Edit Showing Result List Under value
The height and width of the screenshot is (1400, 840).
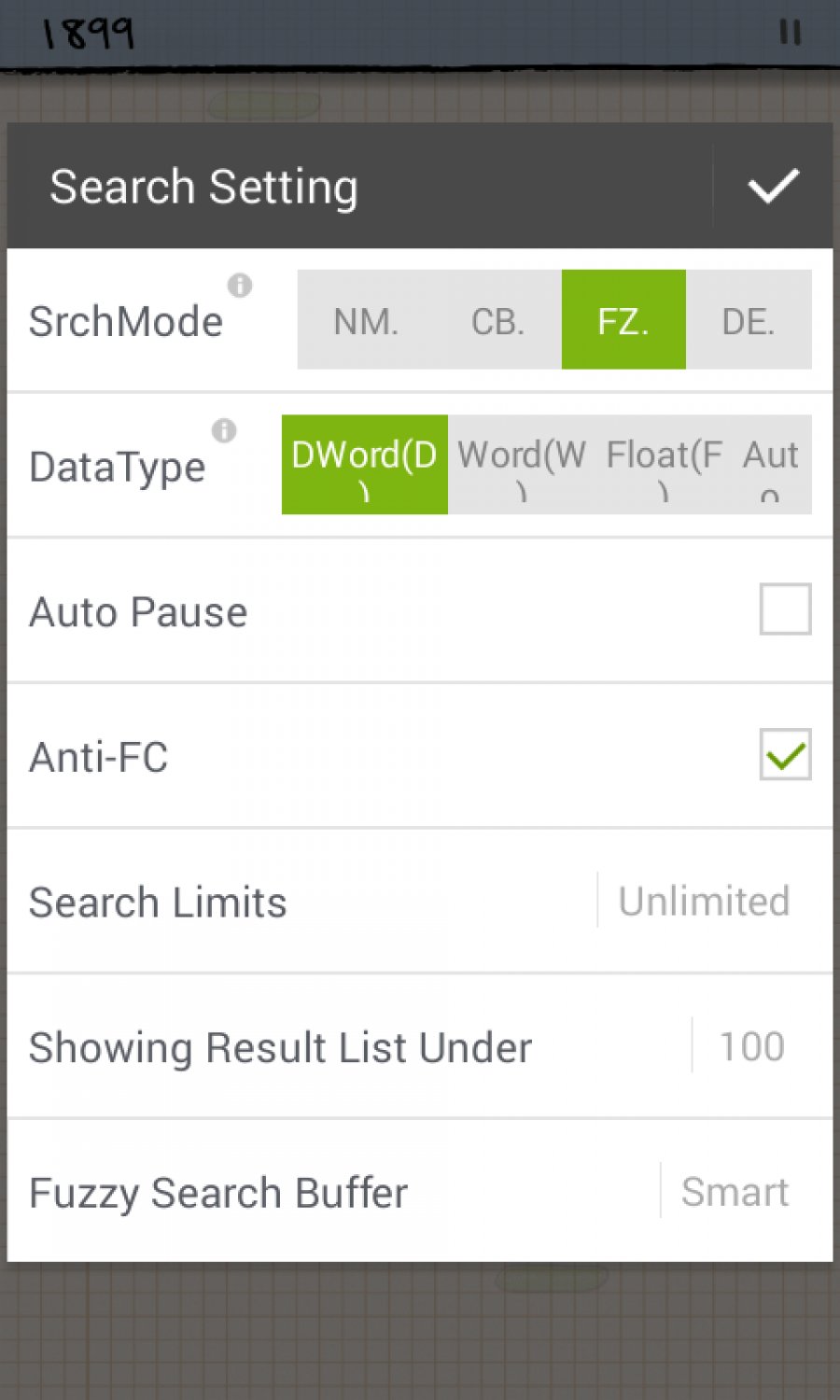pos(751,1046)
